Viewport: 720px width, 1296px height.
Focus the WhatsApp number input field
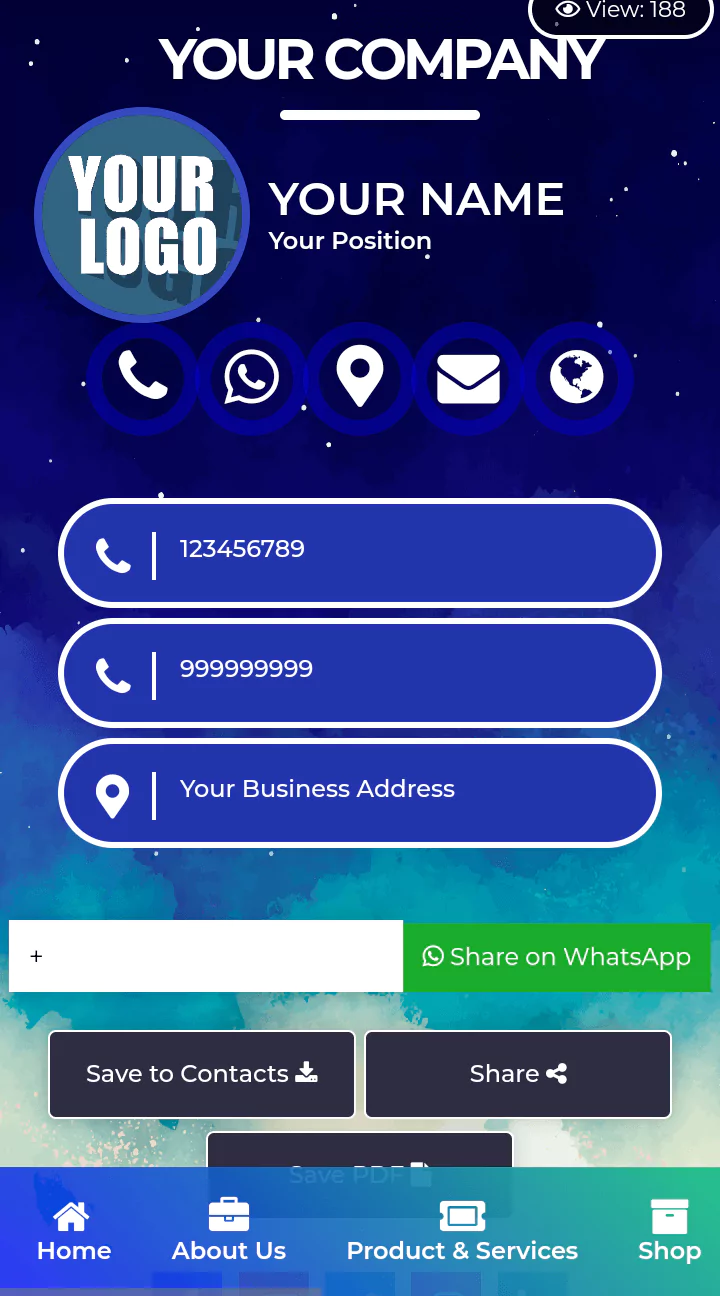[206, 957]
